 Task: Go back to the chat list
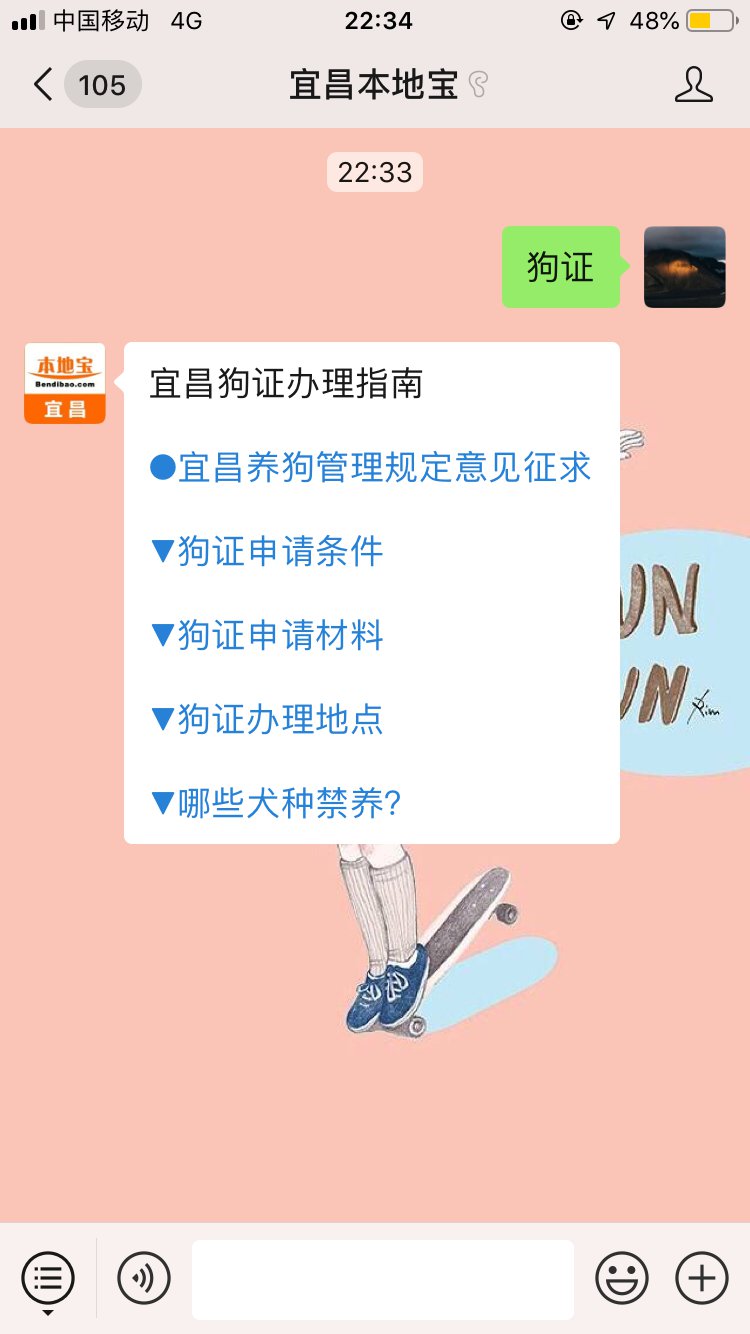click(x=42, y=85)
